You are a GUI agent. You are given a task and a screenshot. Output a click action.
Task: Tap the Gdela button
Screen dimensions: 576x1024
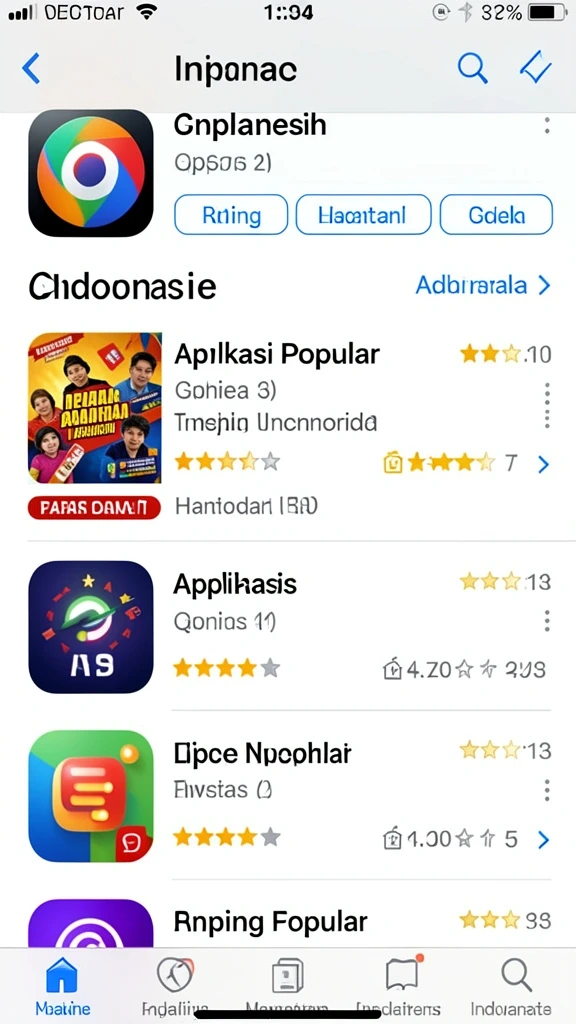coord(496,215)
